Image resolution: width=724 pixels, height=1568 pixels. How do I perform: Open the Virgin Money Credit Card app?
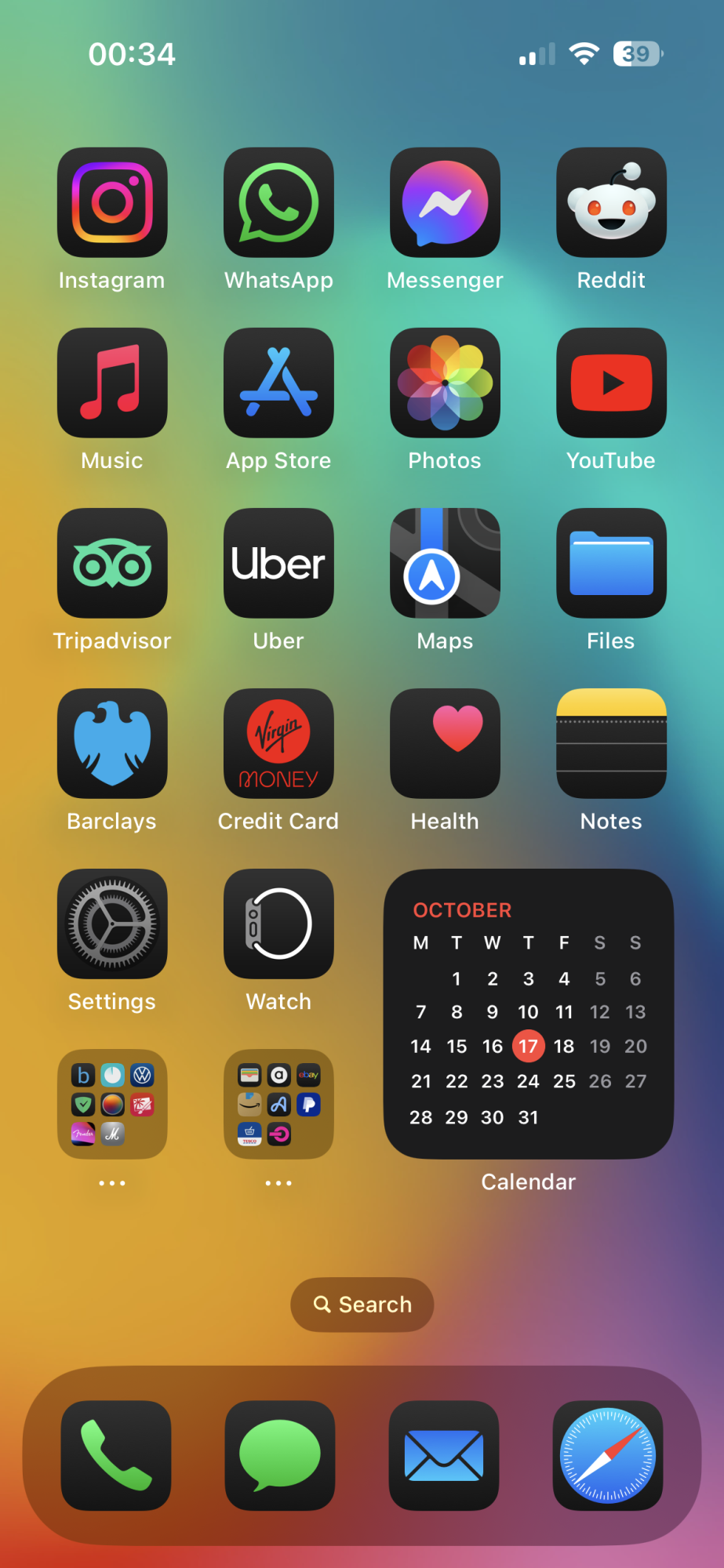pos(278,743)
